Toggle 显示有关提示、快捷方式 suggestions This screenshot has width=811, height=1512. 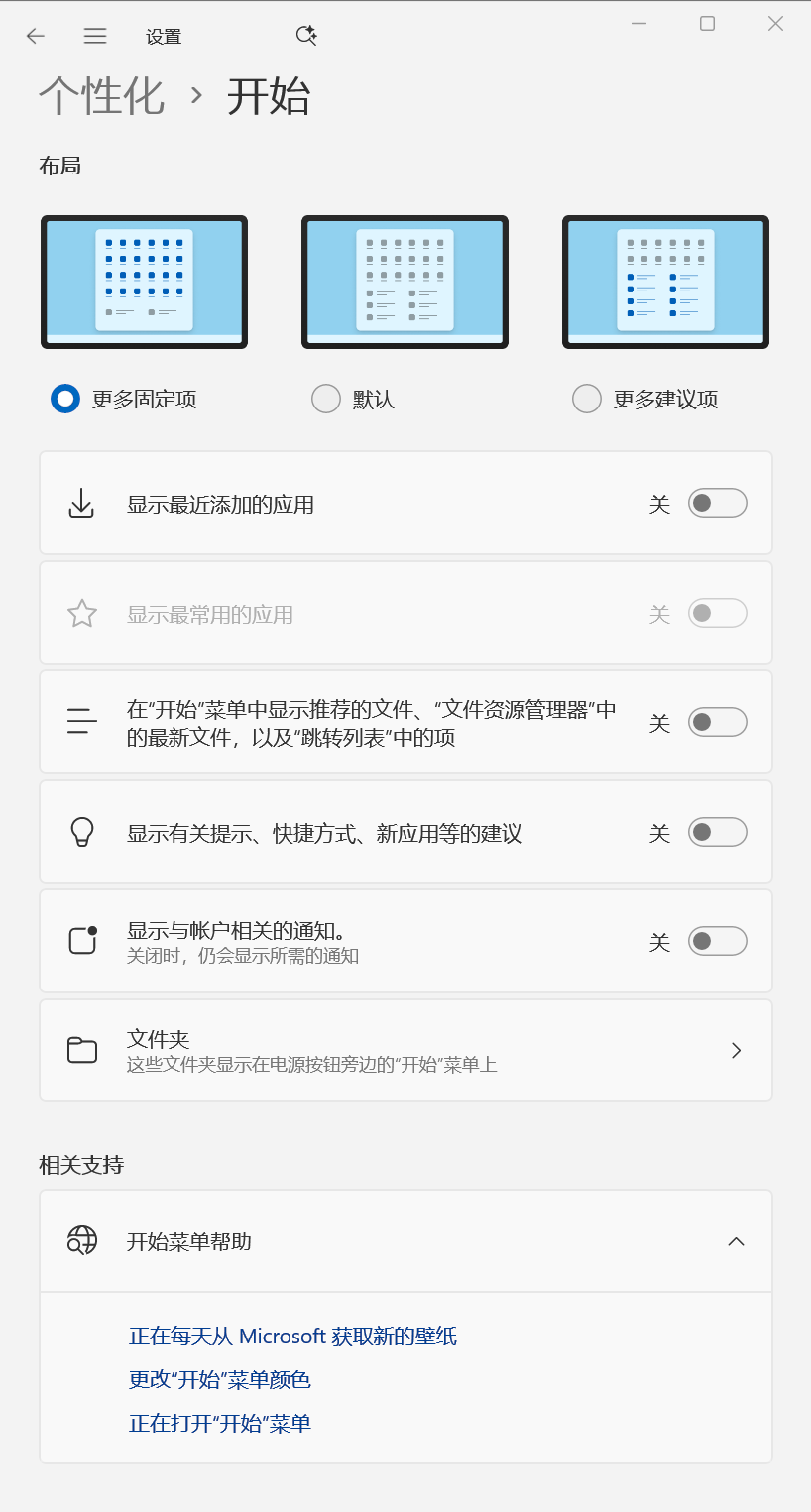click(x=717, y=833)
